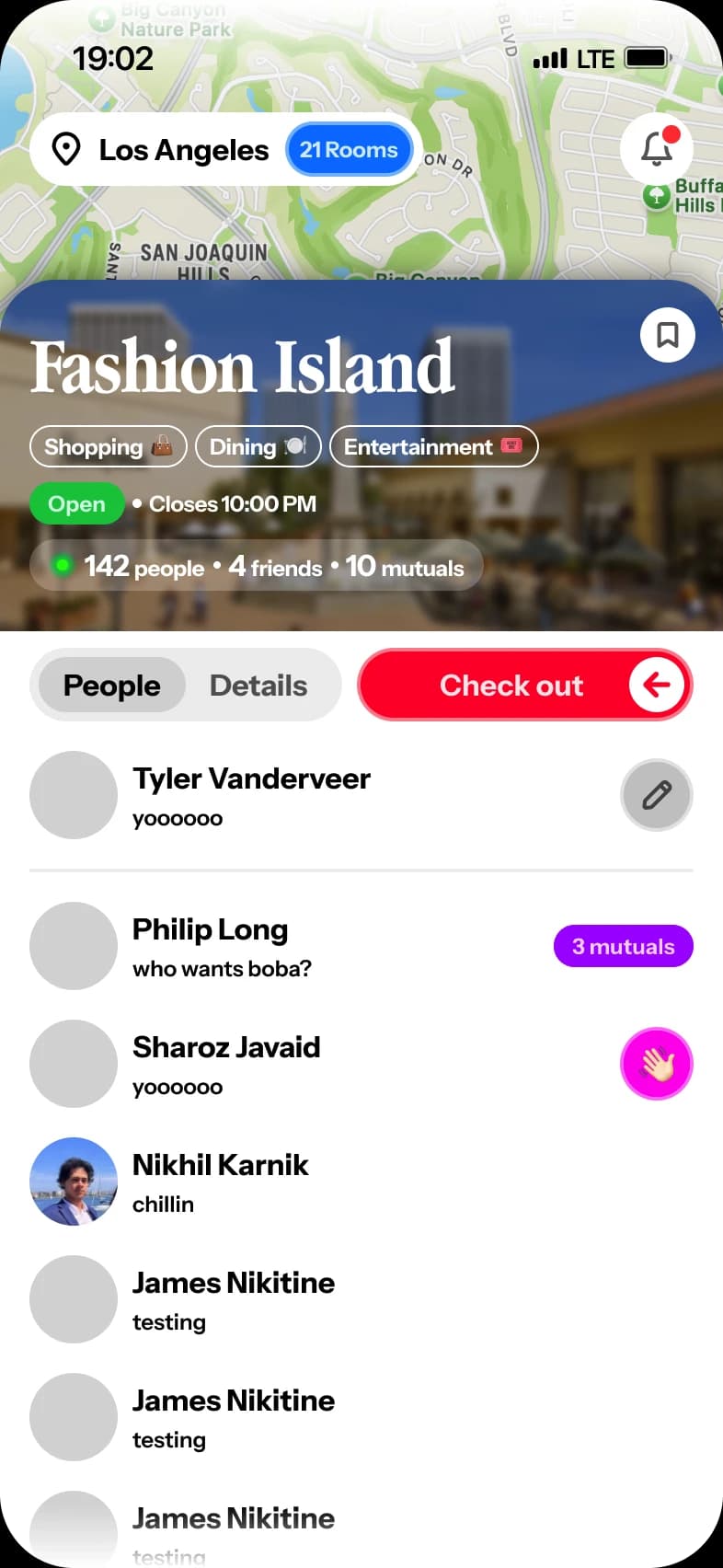Viewport: 723px width, 1568px height.
Task: Open the notifications bell
Action: pyautogui.click(x=656, y=149)
